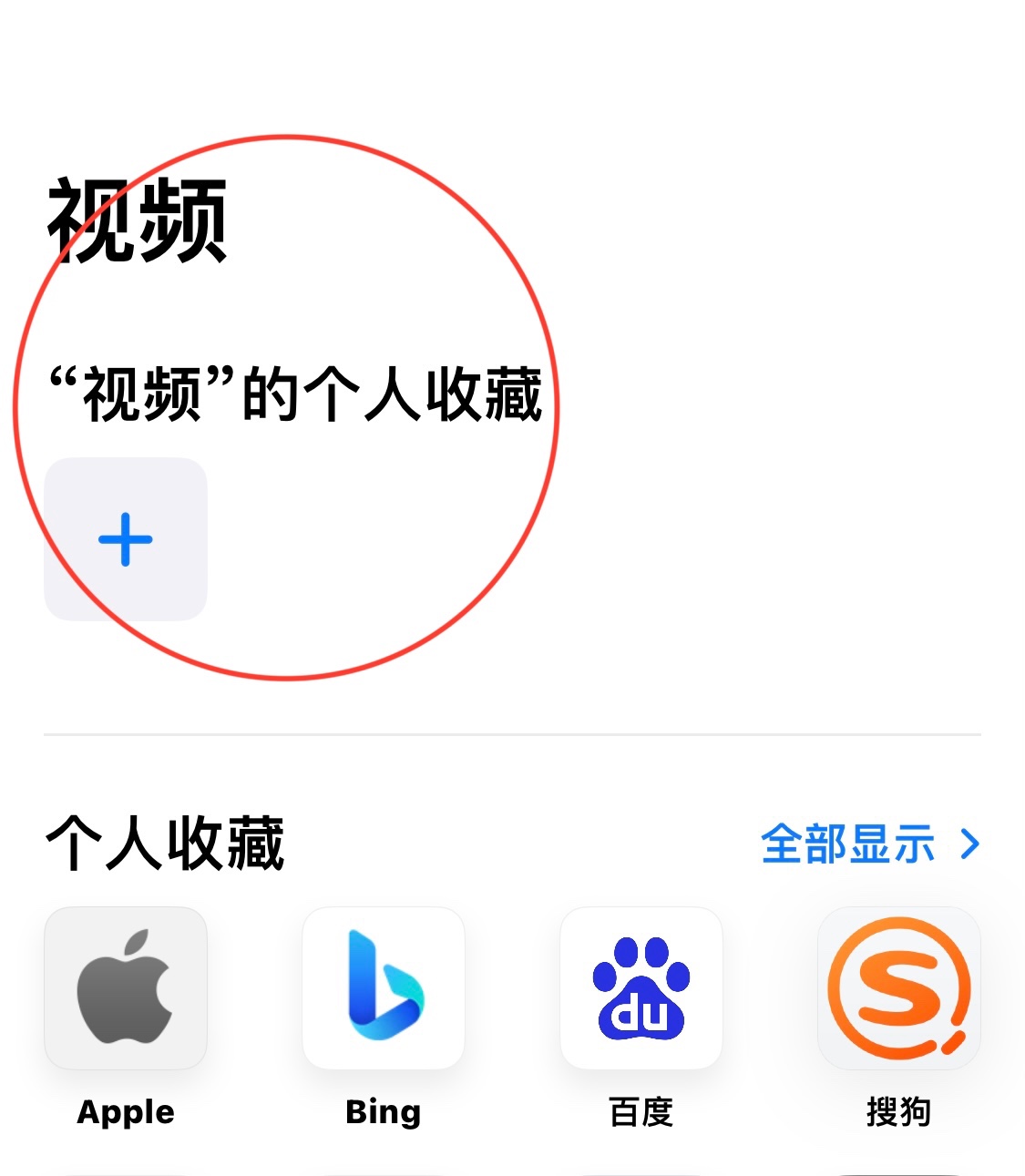Open the Bing favorite

pyautogui.click(x=384, y=988)
